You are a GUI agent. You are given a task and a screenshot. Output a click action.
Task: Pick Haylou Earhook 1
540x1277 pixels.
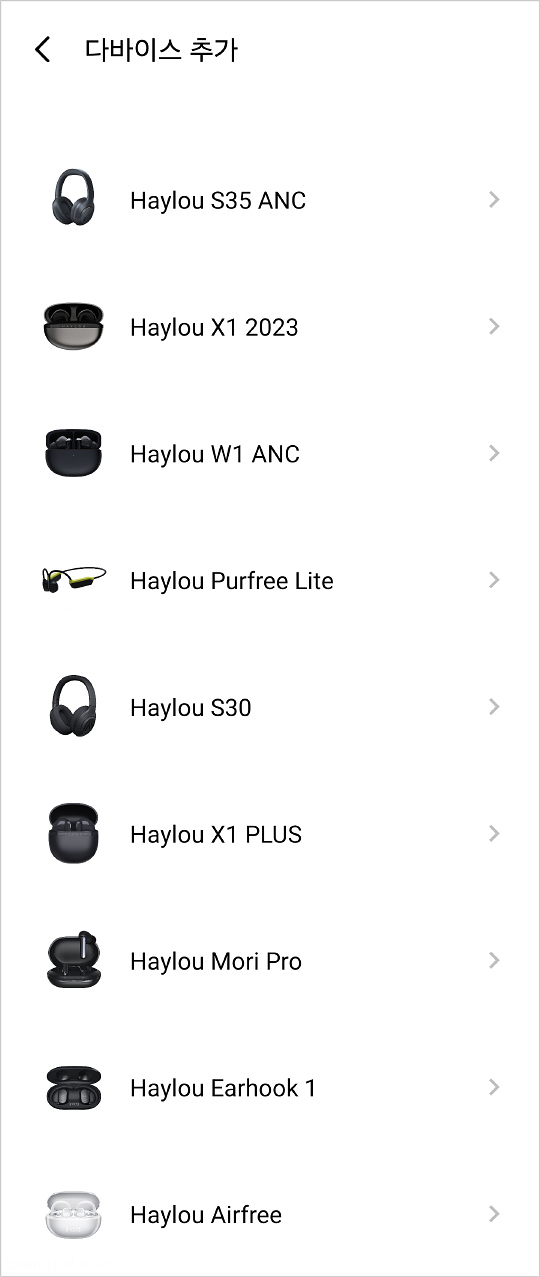click(270, 1088)
